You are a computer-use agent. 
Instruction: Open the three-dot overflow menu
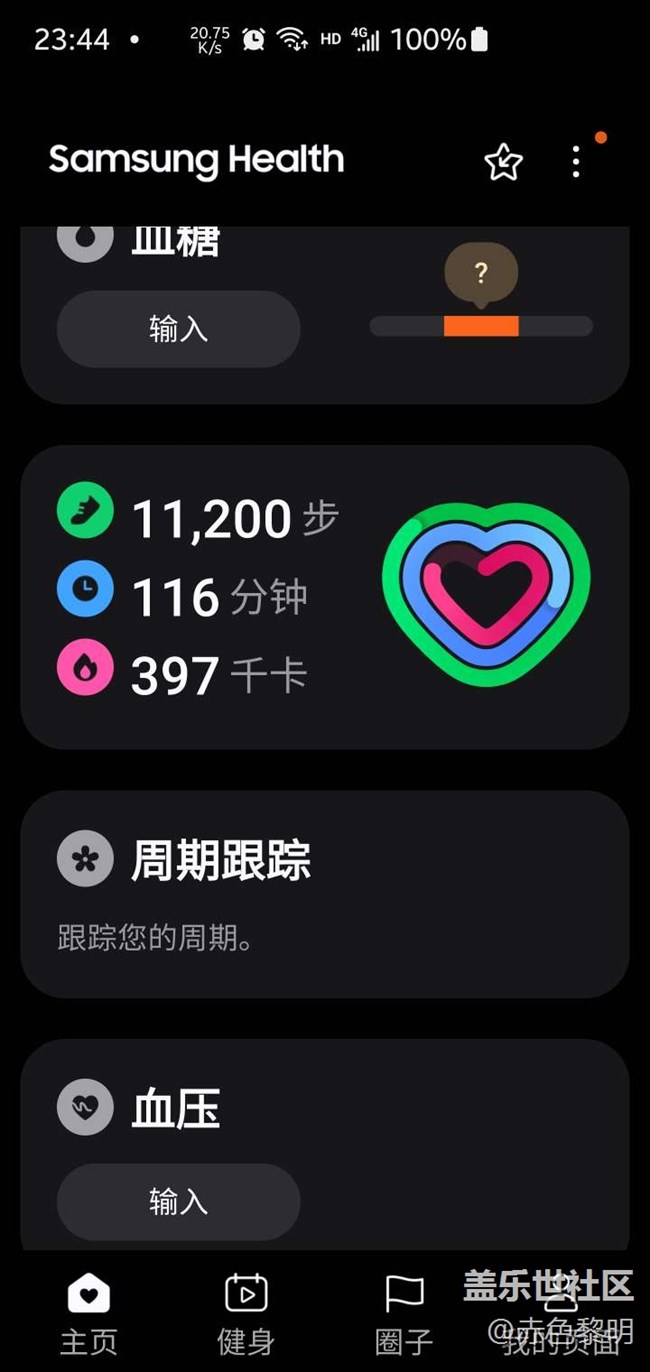pyautogui.click(x=576, y=161)
